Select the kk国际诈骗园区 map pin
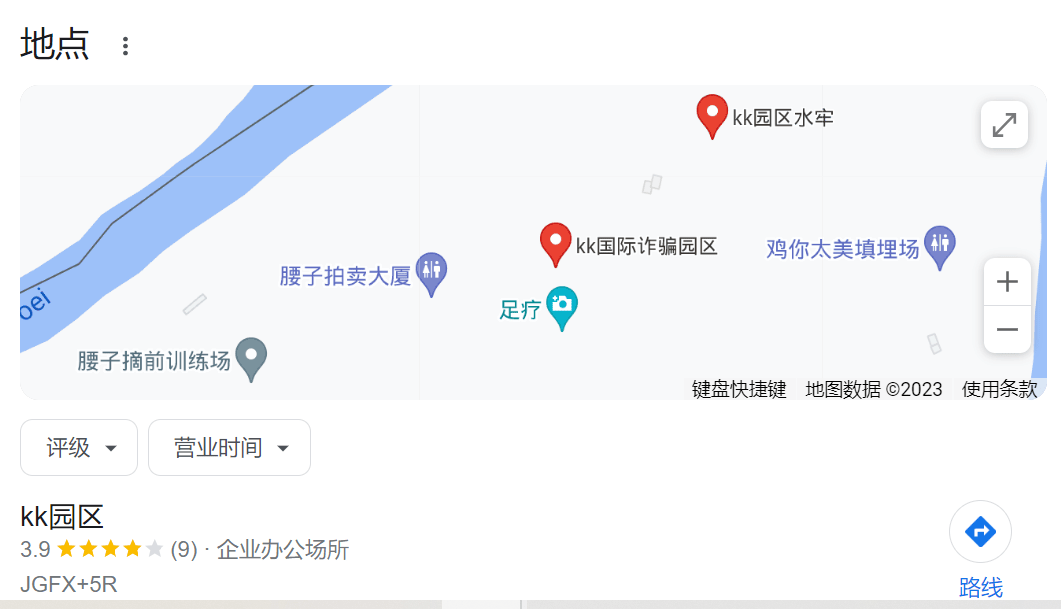 click(x=555, y=242)
